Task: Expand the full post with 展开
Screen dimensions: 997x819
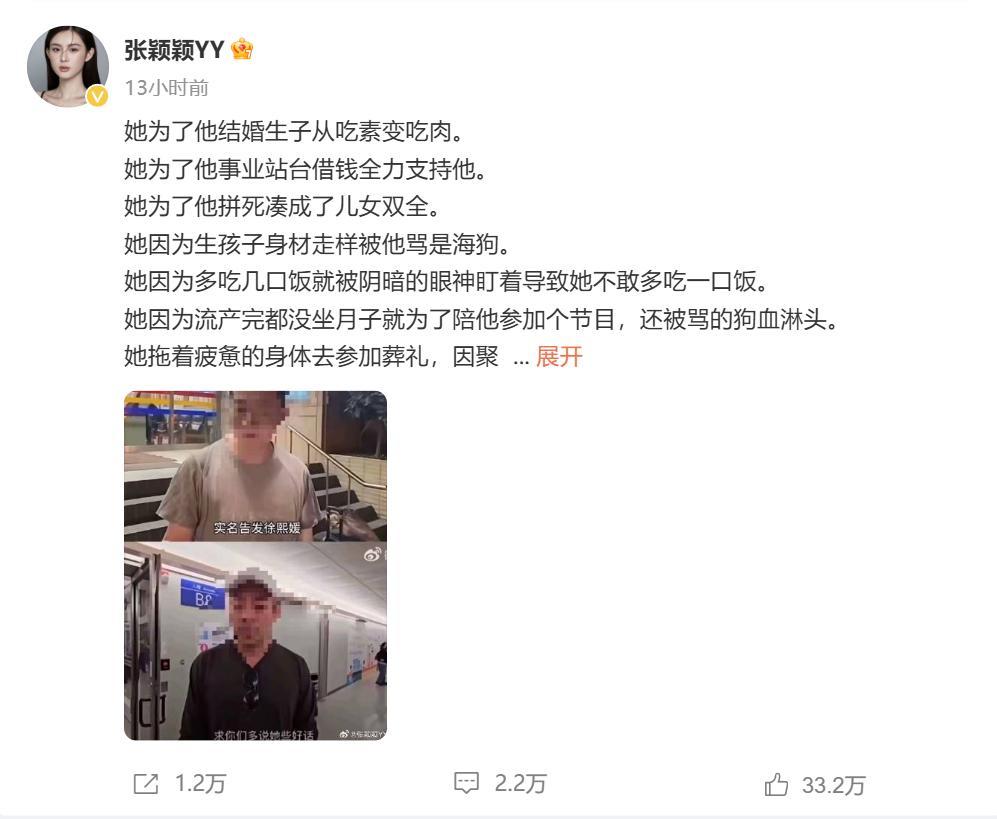Action: [x=559, y=357]
